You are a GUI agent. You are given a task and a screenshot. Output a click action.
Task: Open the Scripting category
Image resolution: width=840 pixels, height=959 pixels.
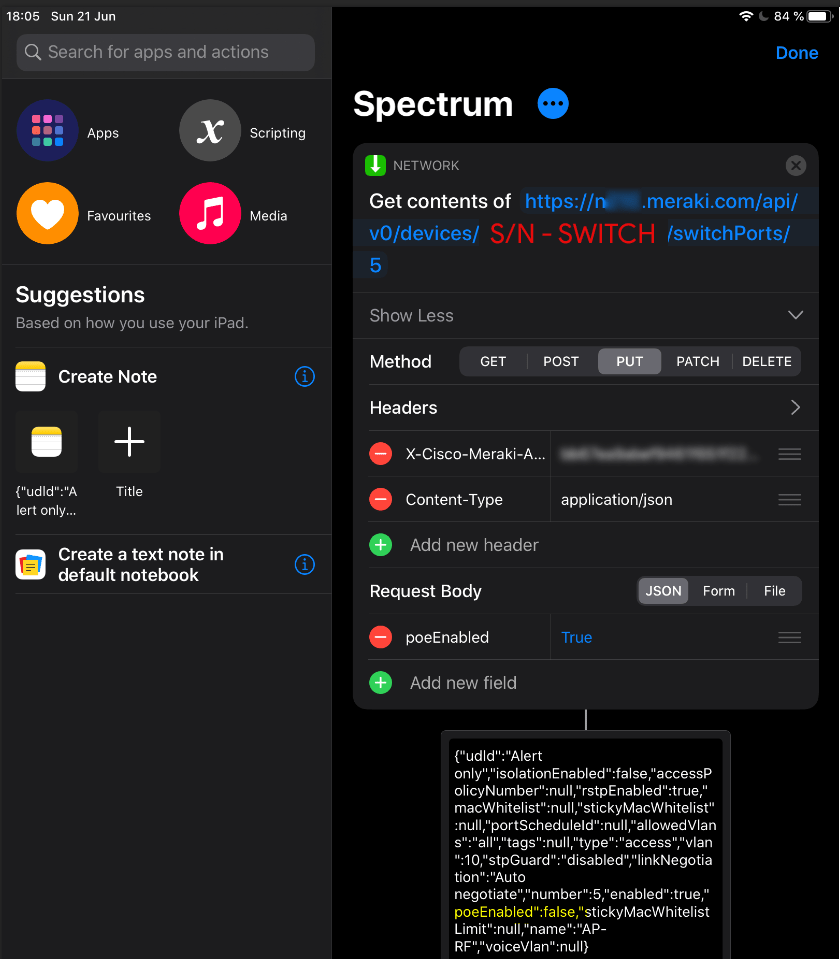tap(210, 131)
